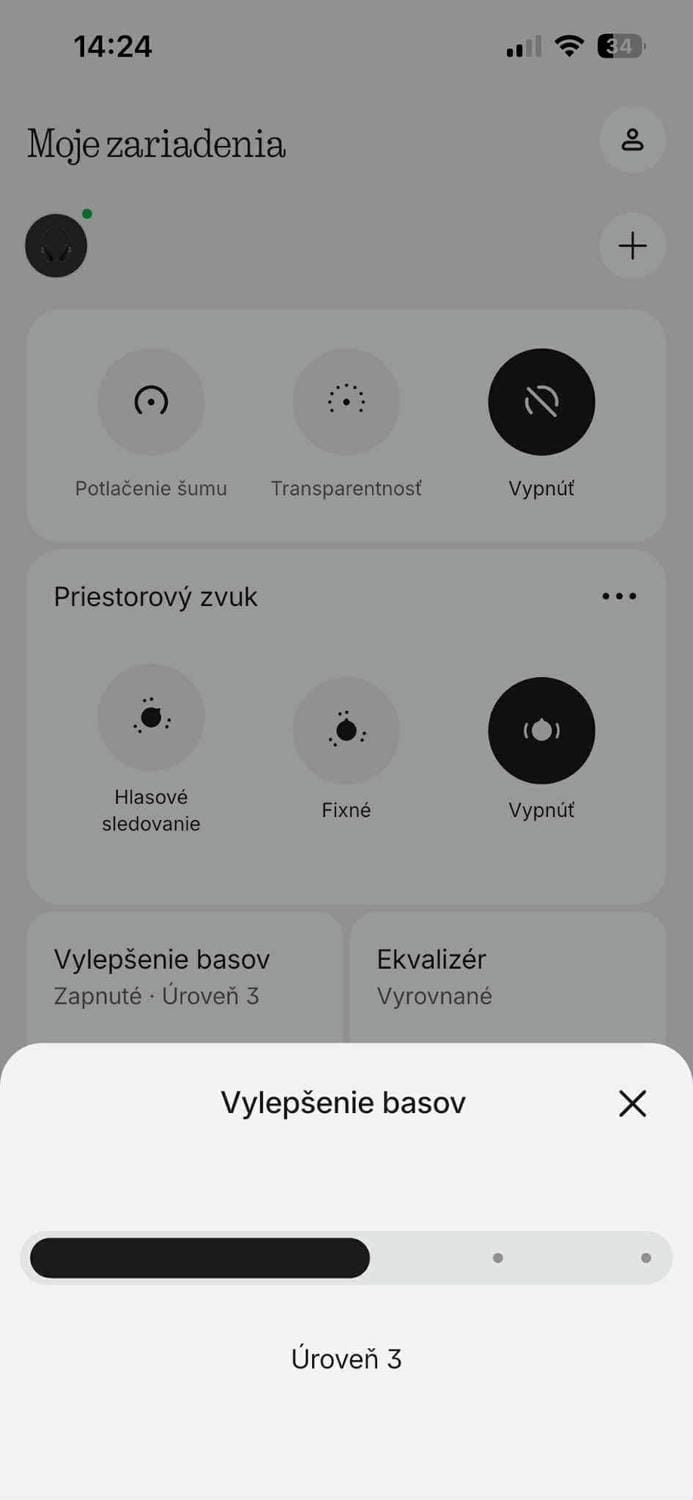Select the headphones device avatar

point(56,246)
